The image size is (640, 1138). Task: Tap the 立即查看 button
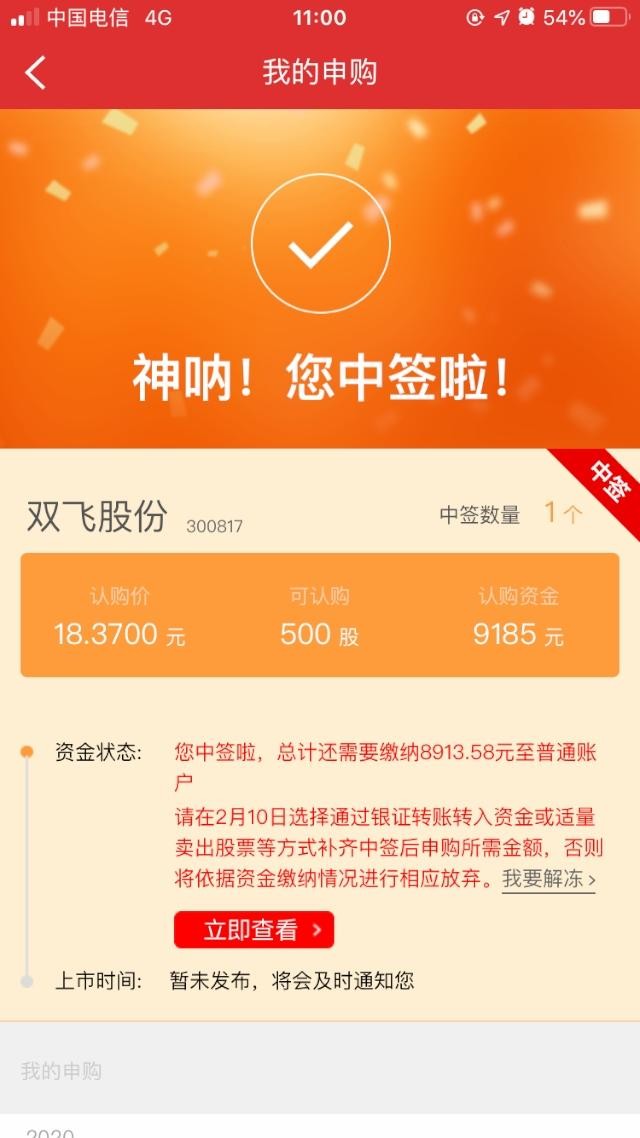253,930
